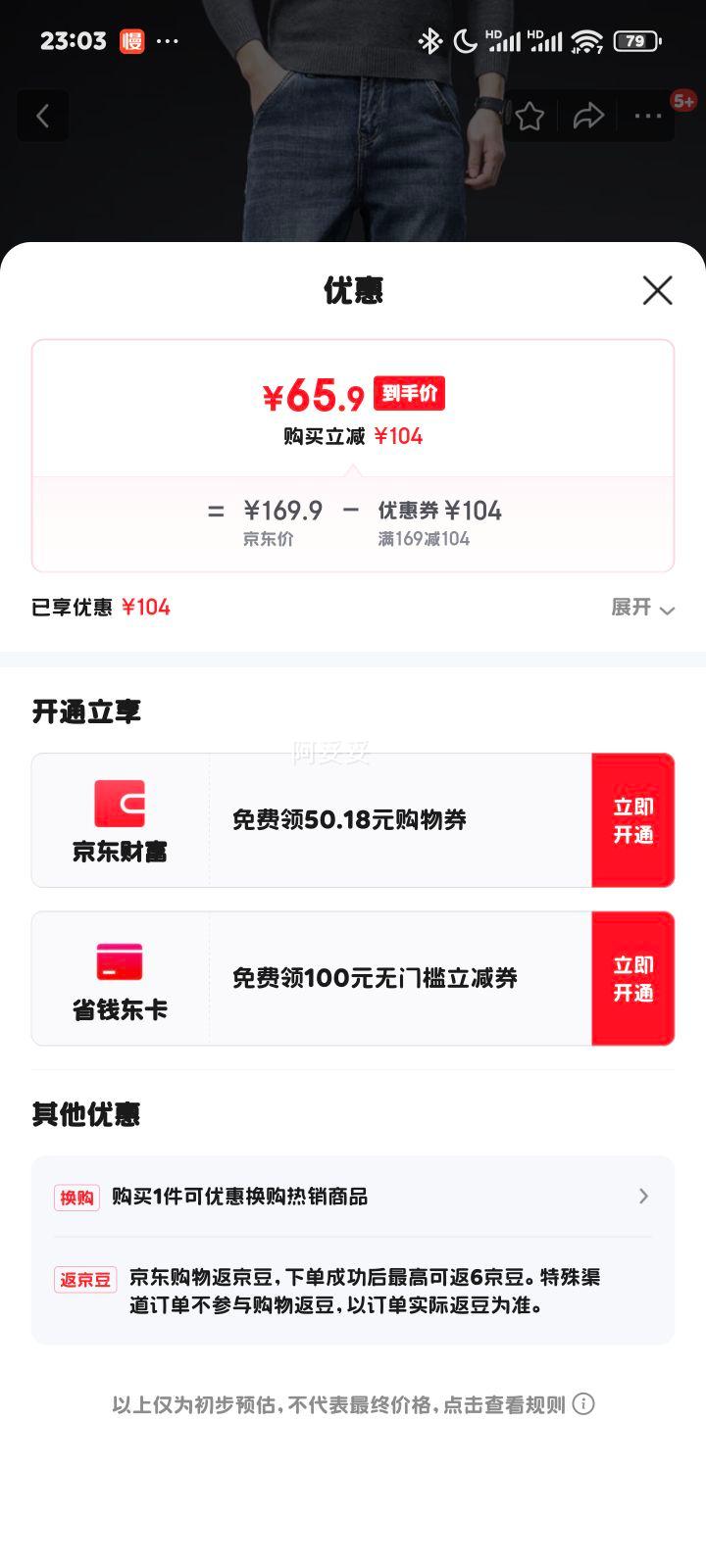Open the 换购 hot items chevron
Viewport: 706px width, 1568px height.
point(643,1197)
